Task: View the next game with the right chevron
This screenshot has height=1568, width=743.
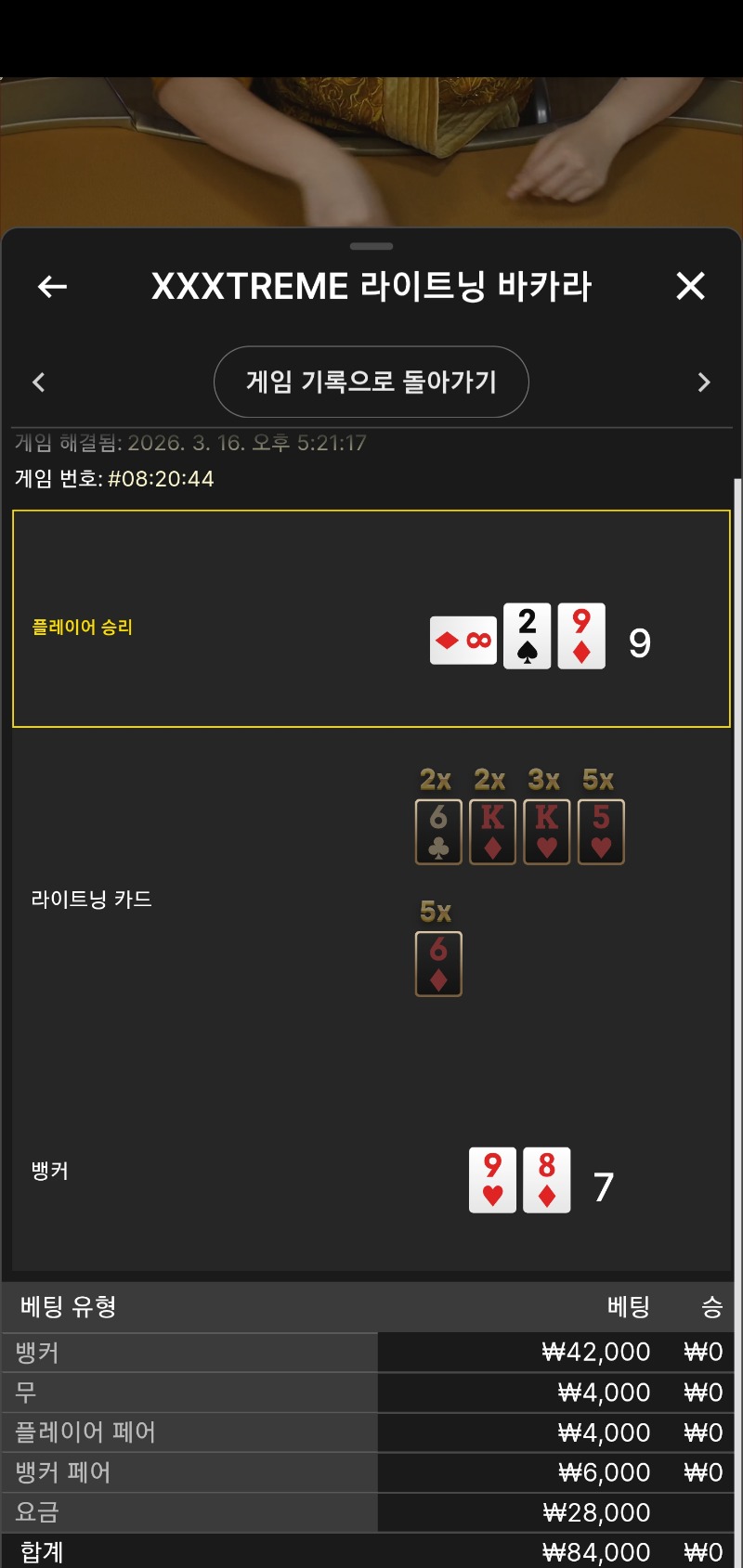Action: (703, 382)
